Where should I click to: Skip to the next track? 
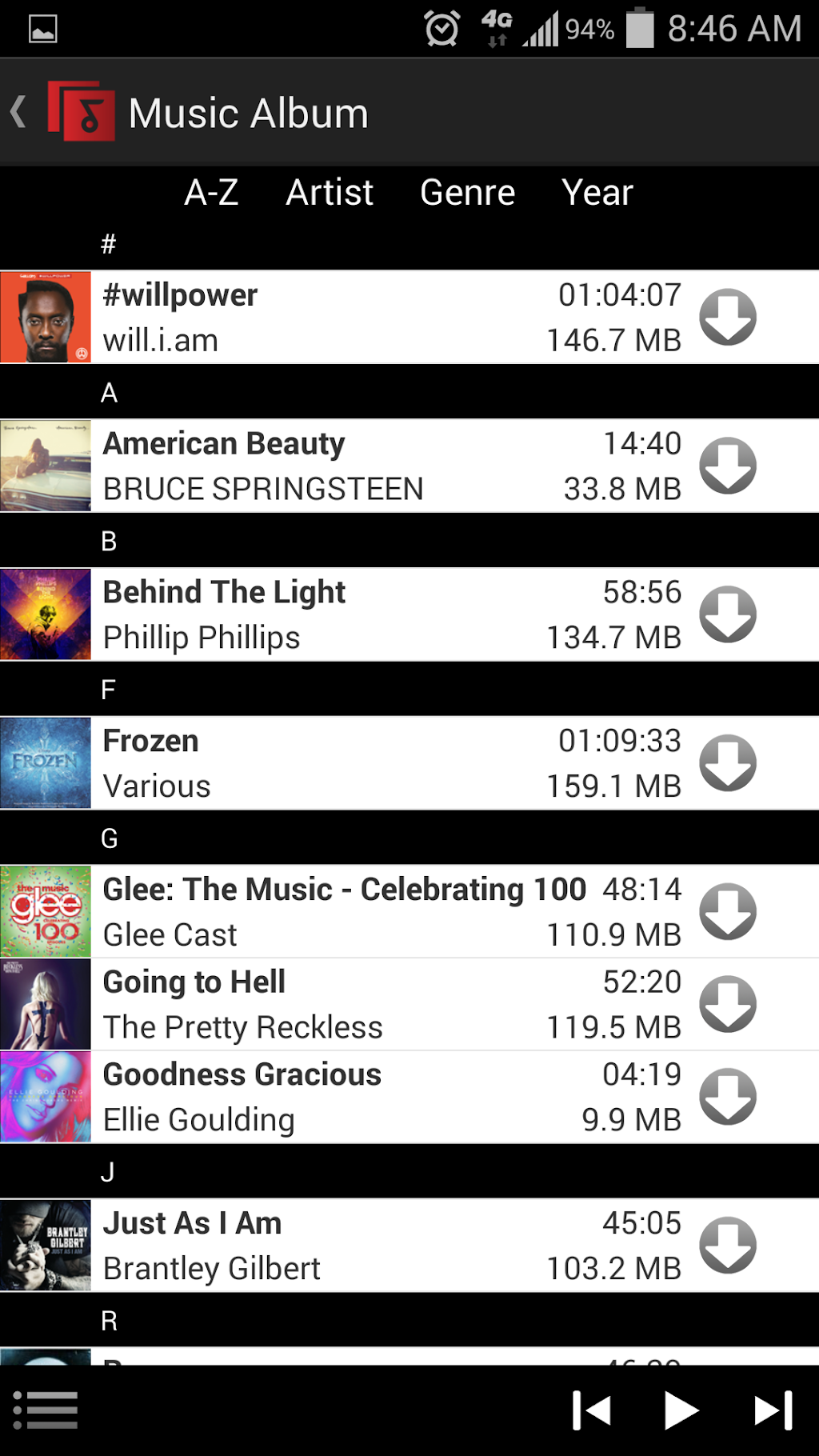pos(773,1410)
